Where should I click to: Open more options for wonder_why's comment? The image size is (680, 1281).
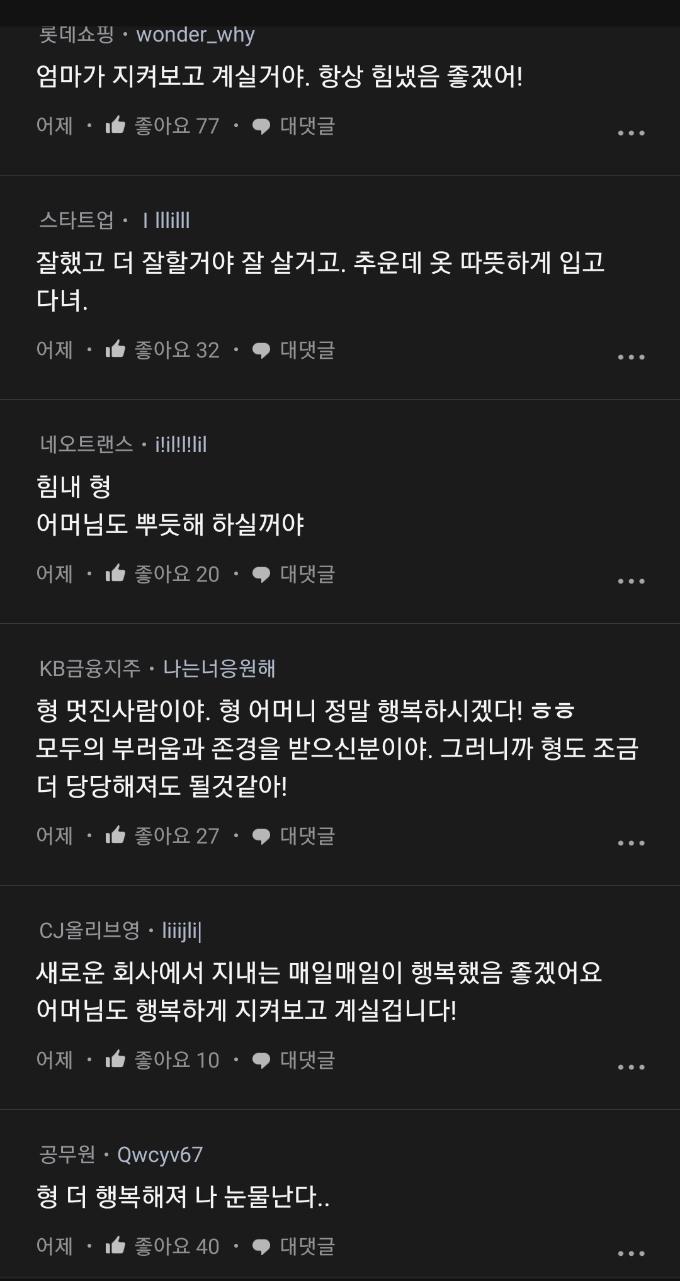pos(630,132)
